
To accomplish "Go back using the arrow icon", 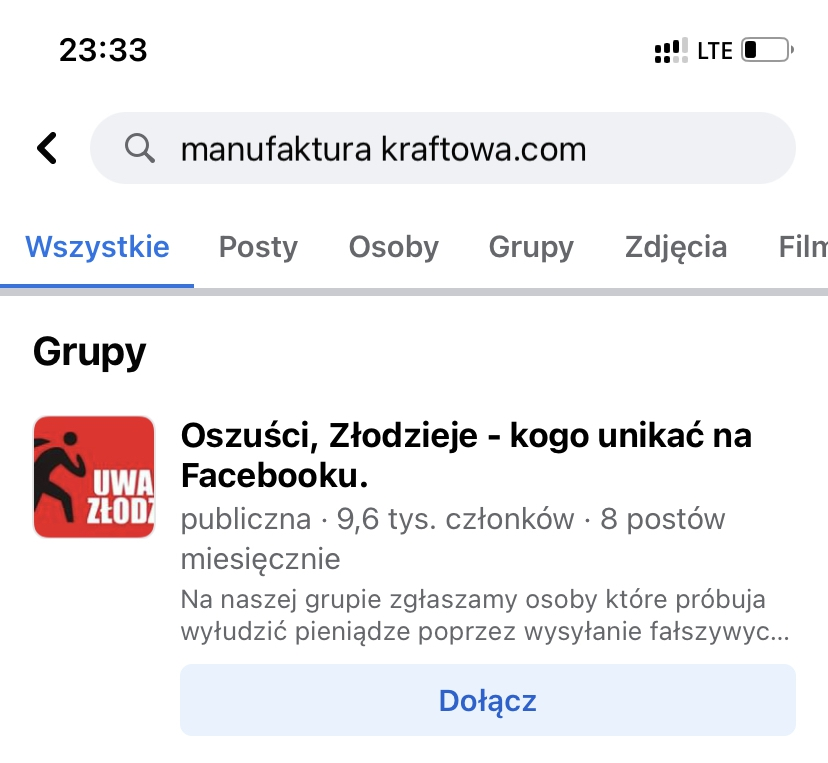I will 47,148.
